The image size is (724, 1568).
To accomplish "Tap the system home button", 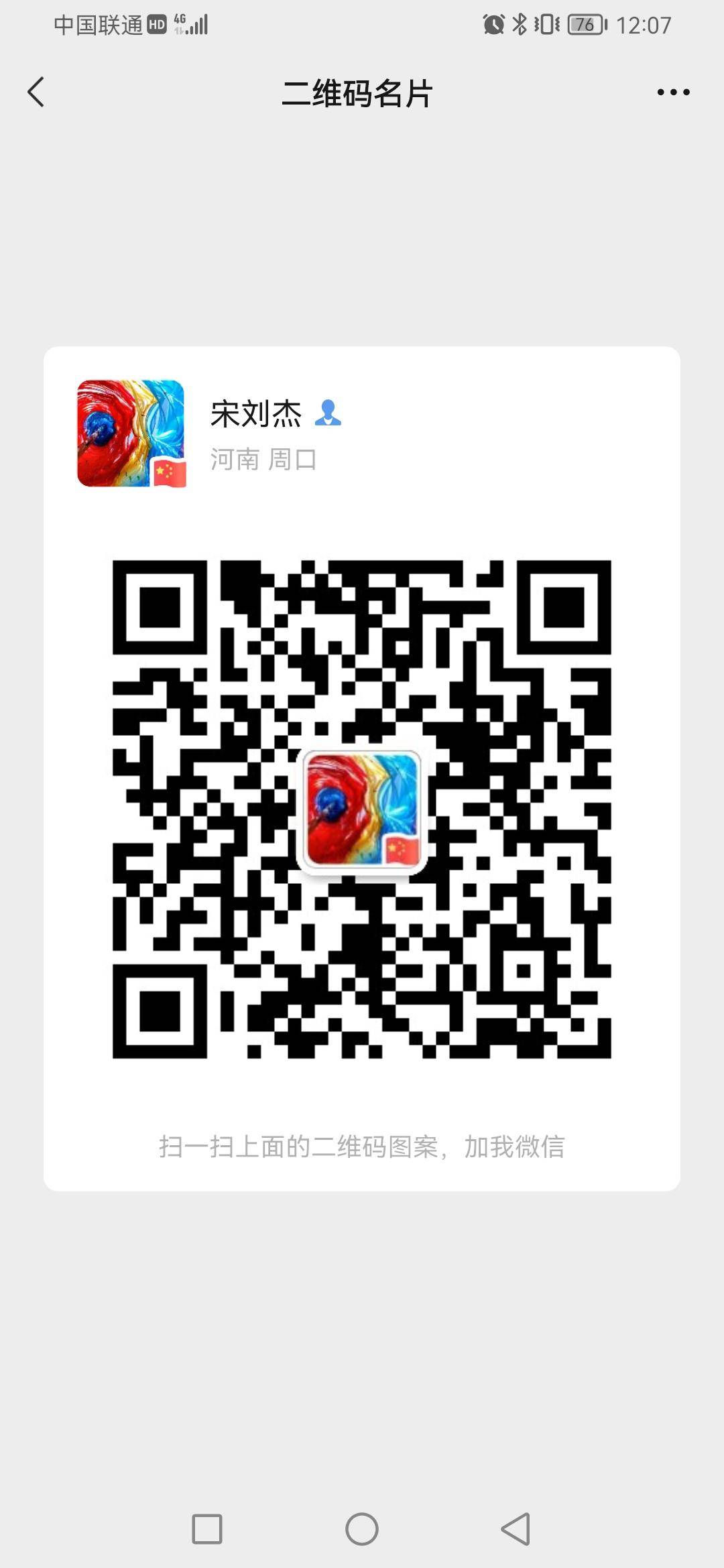I will tap(362, 1528).
